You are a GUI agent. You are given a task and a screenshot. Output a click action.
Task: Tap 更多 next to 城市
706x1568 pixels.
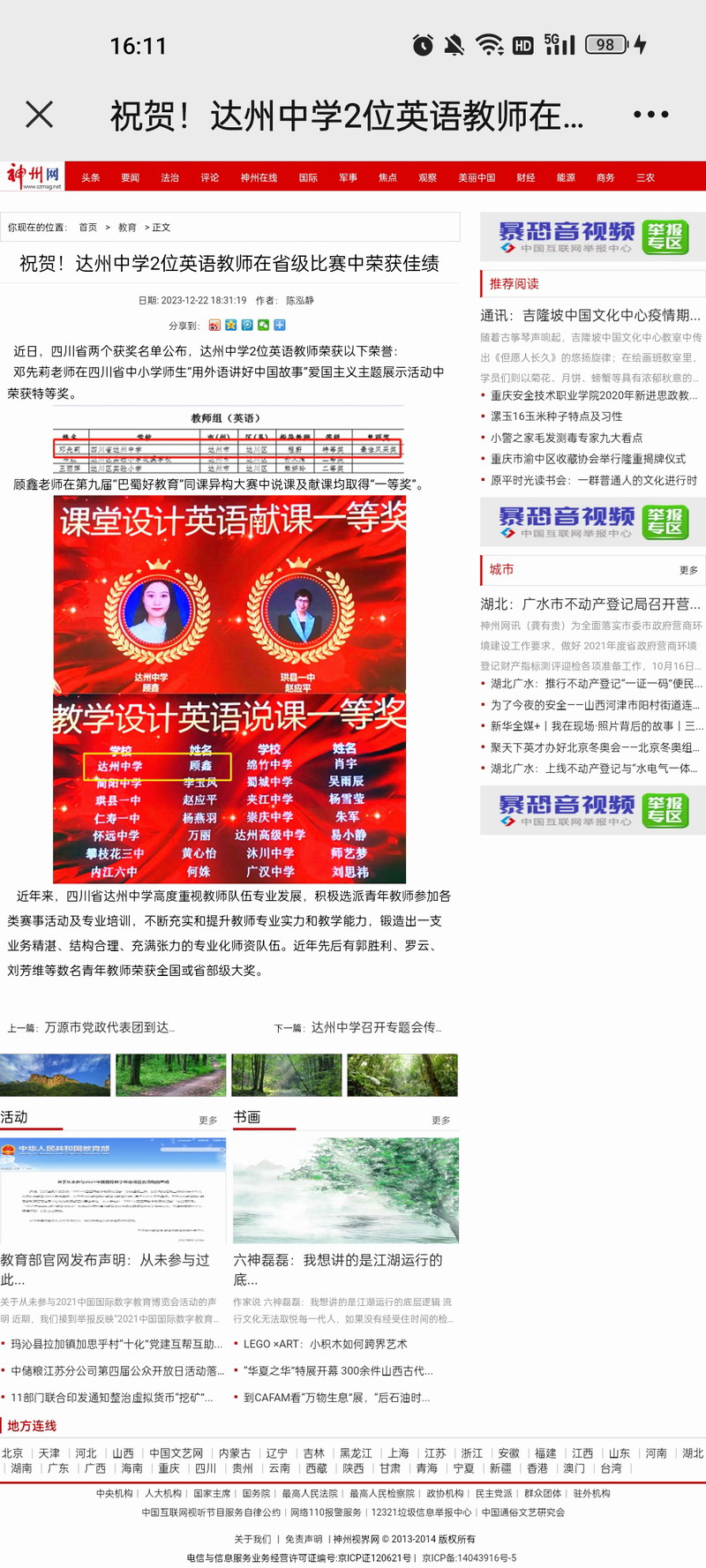click(688, 570)
